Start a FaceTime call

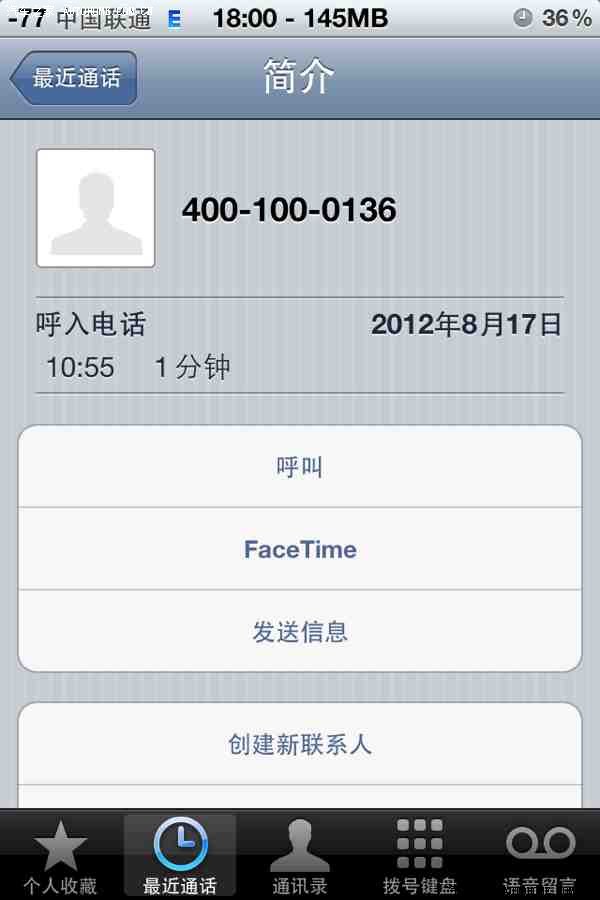300,549
